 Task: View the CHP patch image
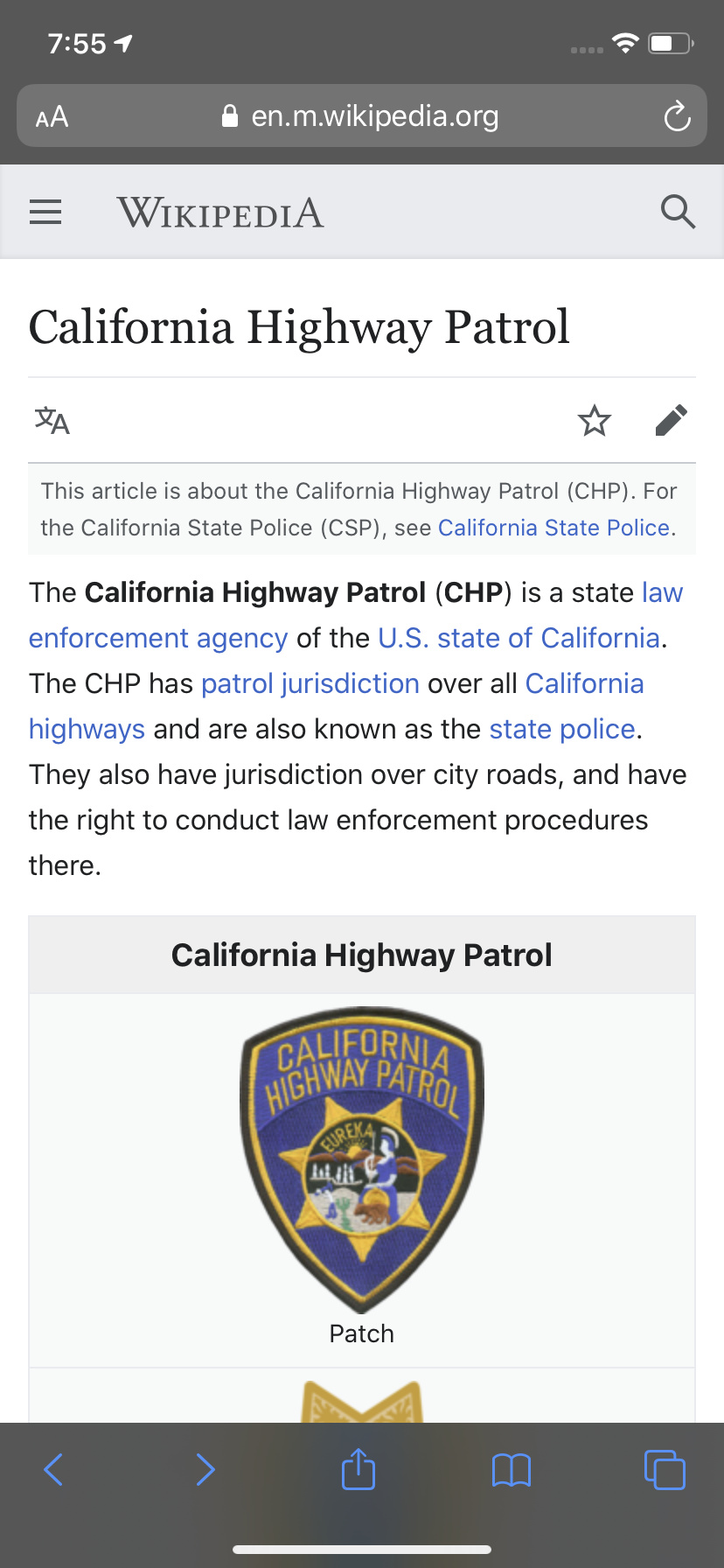362,1160
